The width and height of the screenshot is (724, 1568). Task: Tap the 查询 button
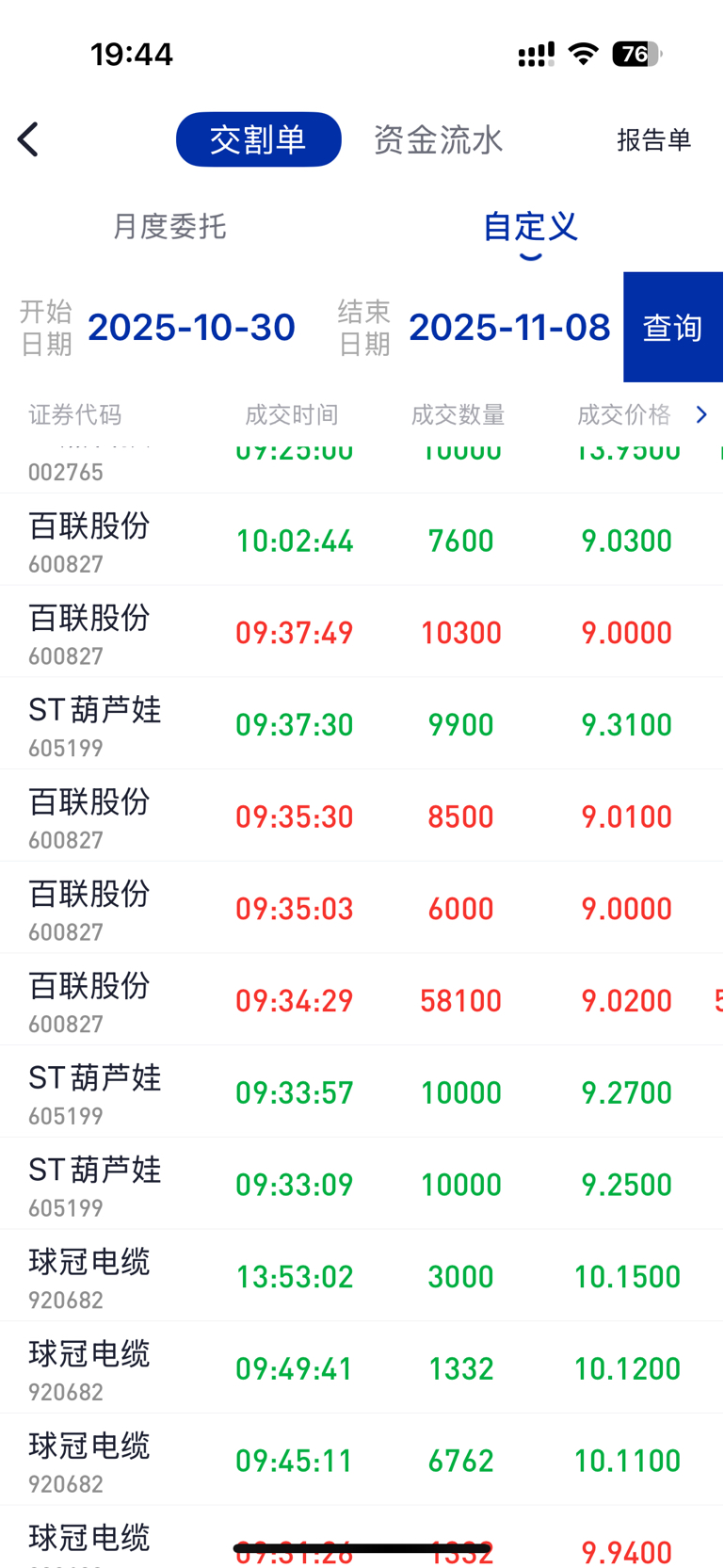[673, 327]
